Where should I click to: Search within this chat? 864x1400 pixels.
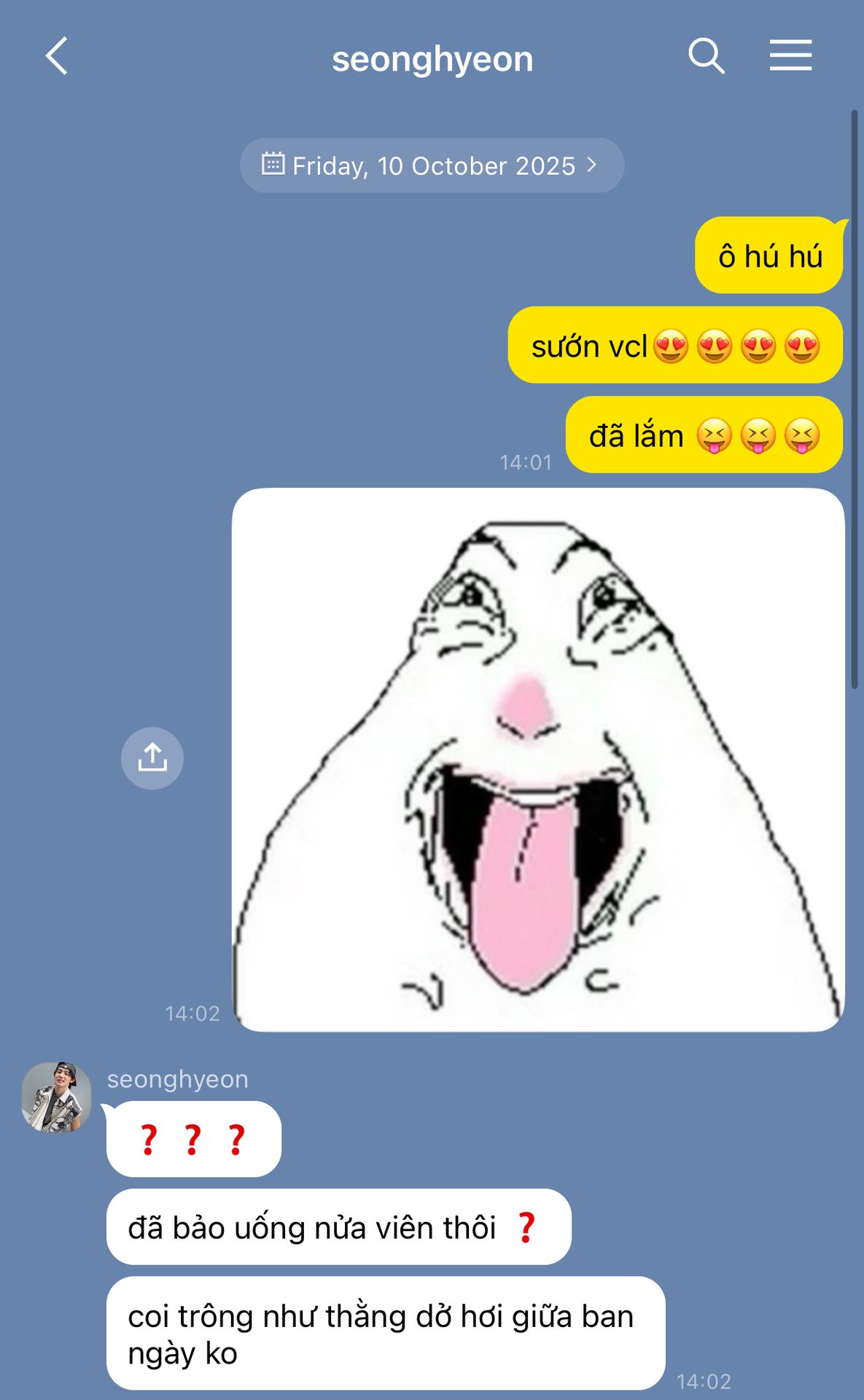[x=706, y=56]
